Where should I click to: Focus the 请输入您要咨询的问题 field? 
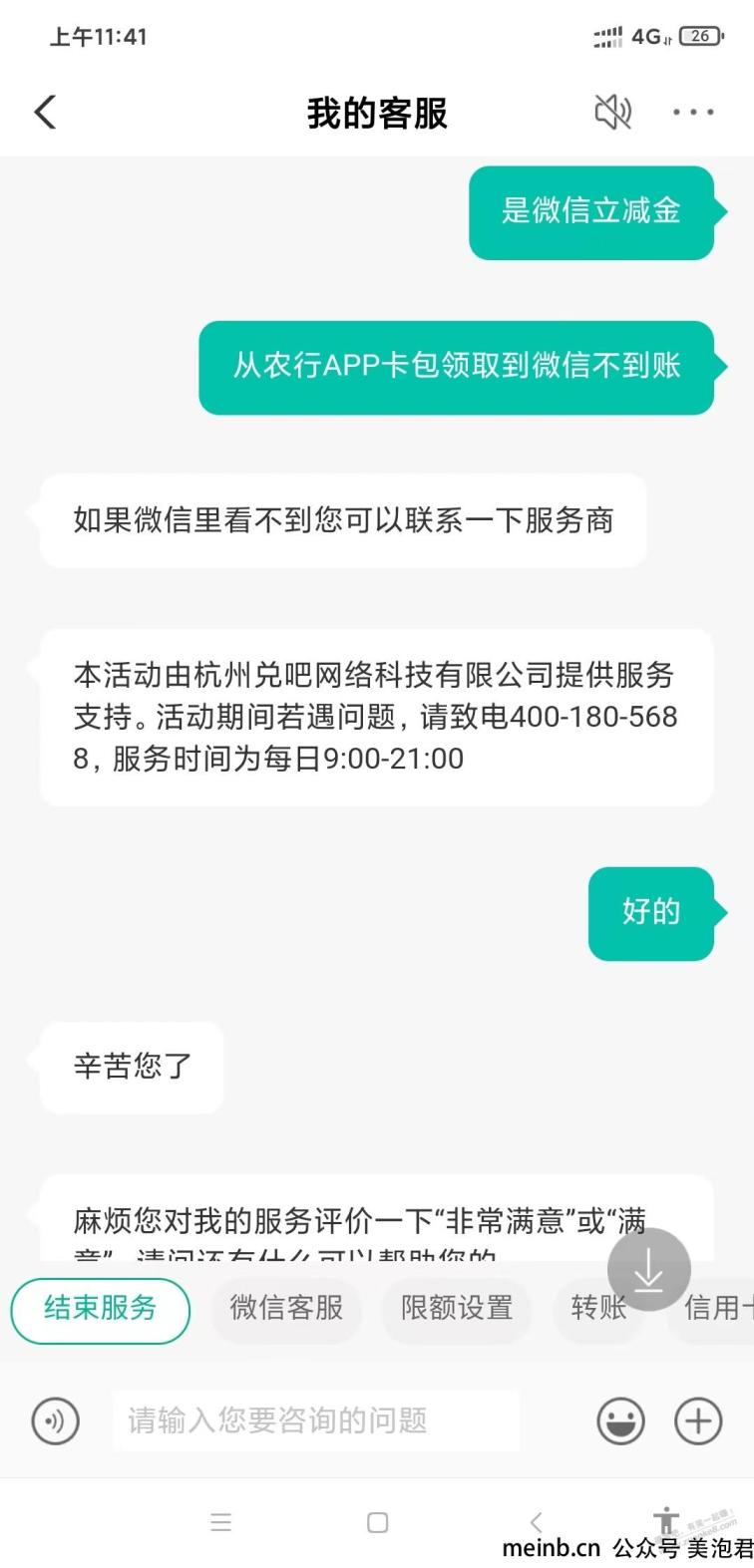(x=315, y=1420)
